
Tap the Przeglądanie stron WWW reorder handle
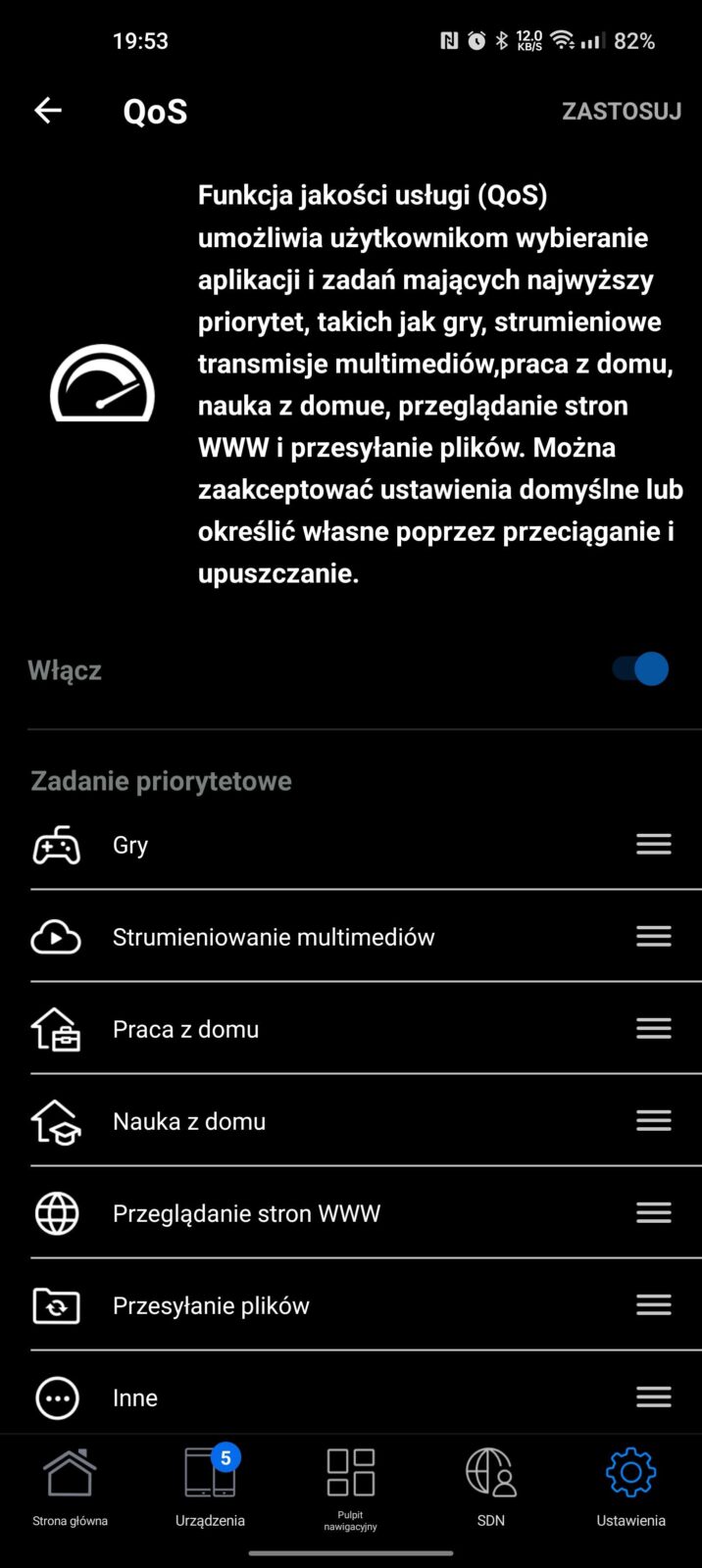tap(653, 1212)
